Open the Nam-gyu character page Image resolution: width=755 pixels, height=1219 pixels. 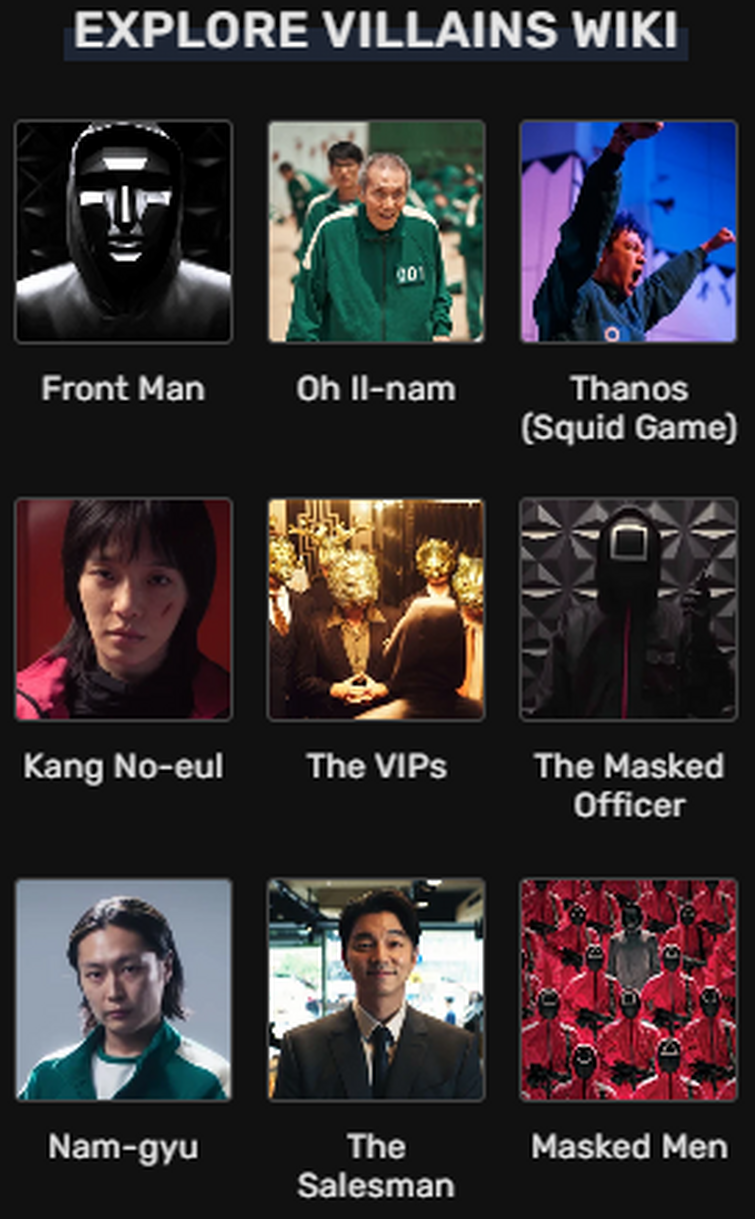[123, 989]
